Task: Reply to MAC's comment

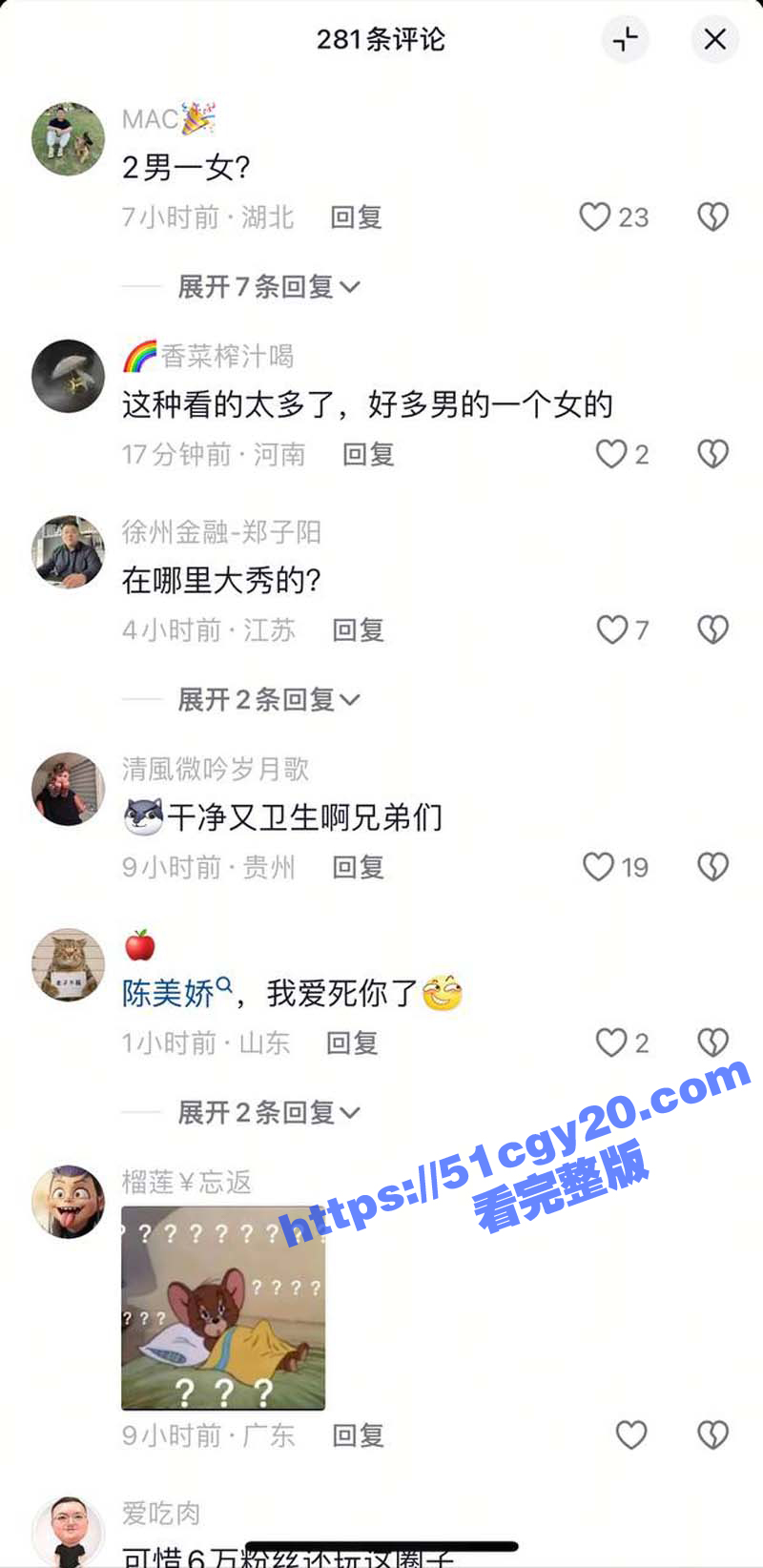Action: [x=356, y=217]
